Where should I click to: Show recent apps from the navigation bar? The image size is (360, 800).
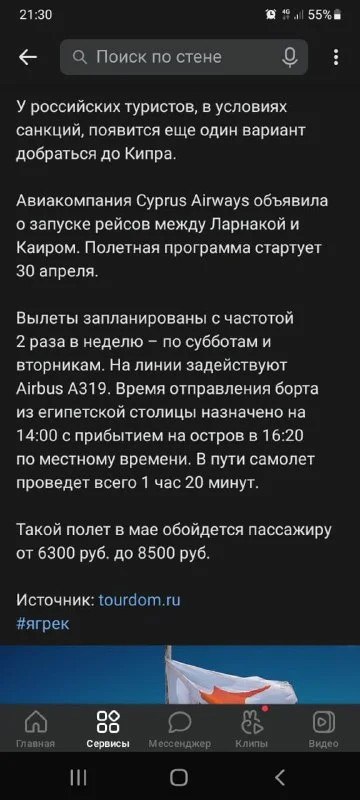pyautogui.click(x=78, y=777)
